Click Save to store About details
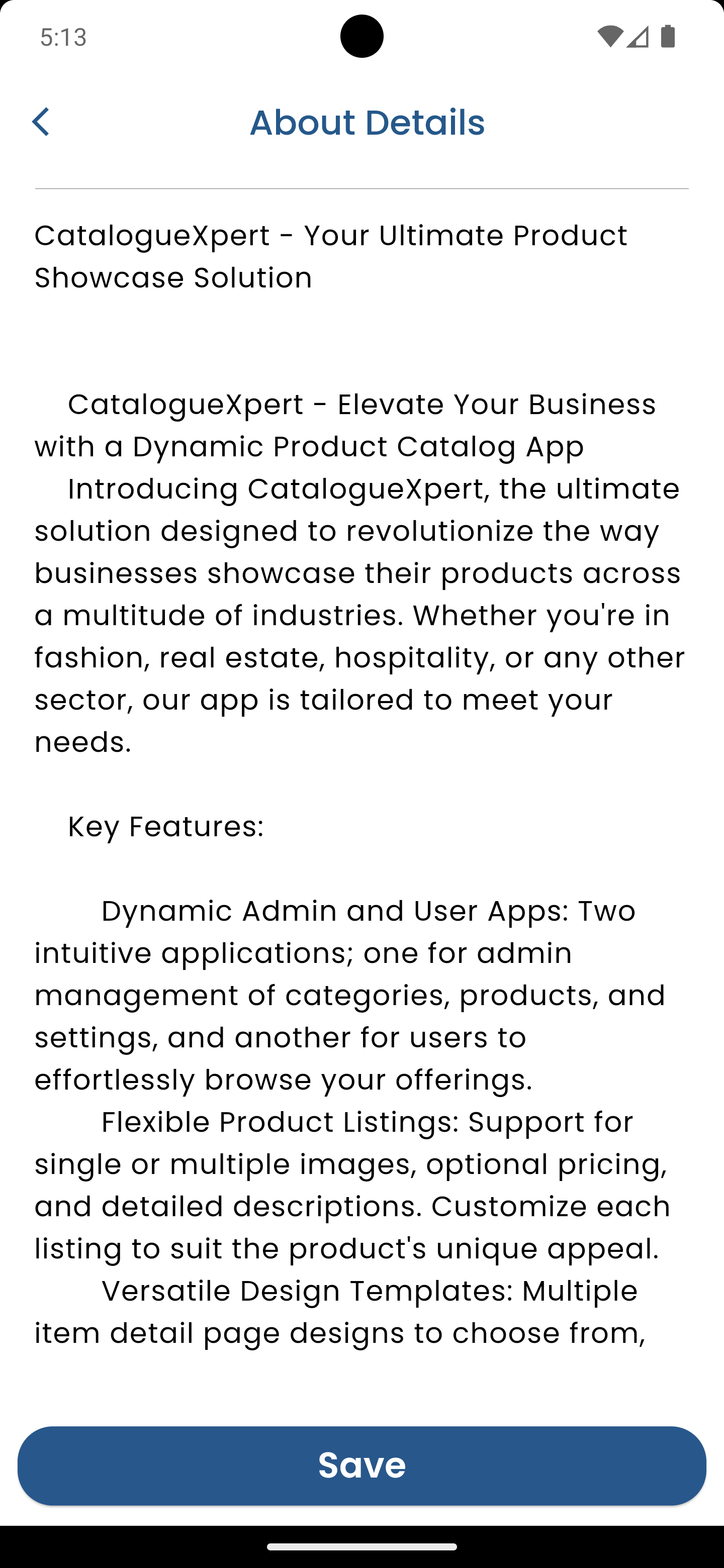The height and width of the screenshot is (1568, 724). coord(361,1464)
